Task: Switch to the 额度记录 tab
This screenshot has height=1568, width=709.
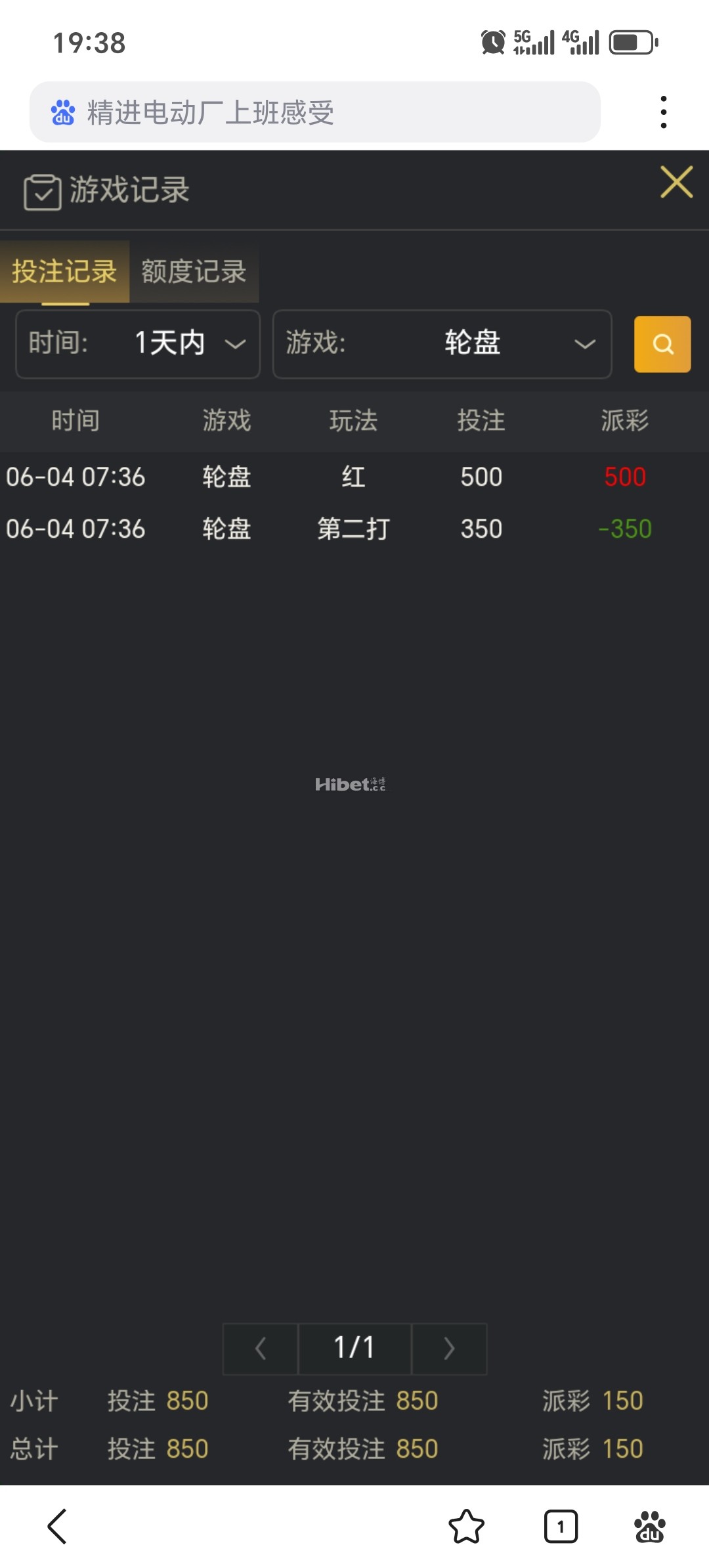Action: click(194, 272)
